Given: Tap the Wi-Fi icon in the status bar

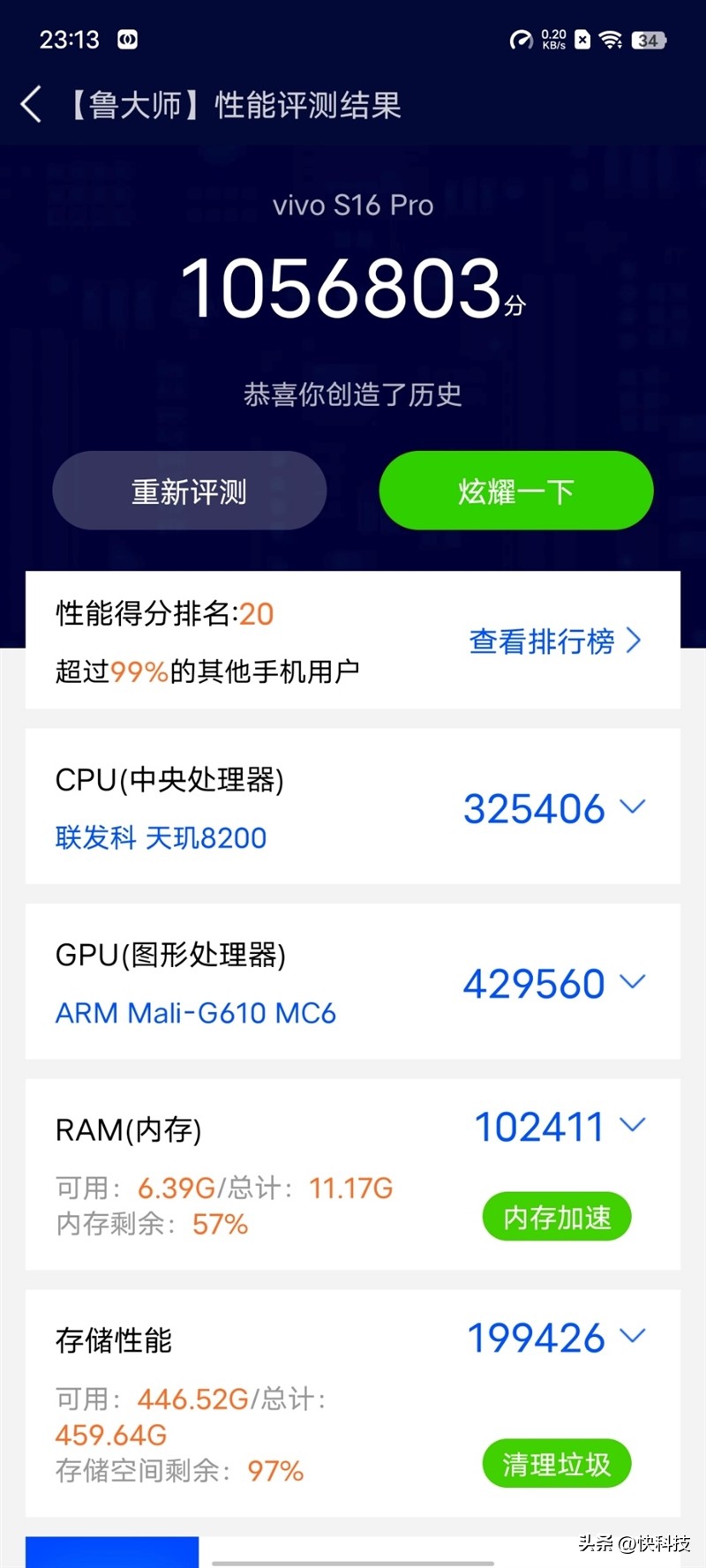Looking at the screenshot, I should (612, 39).
